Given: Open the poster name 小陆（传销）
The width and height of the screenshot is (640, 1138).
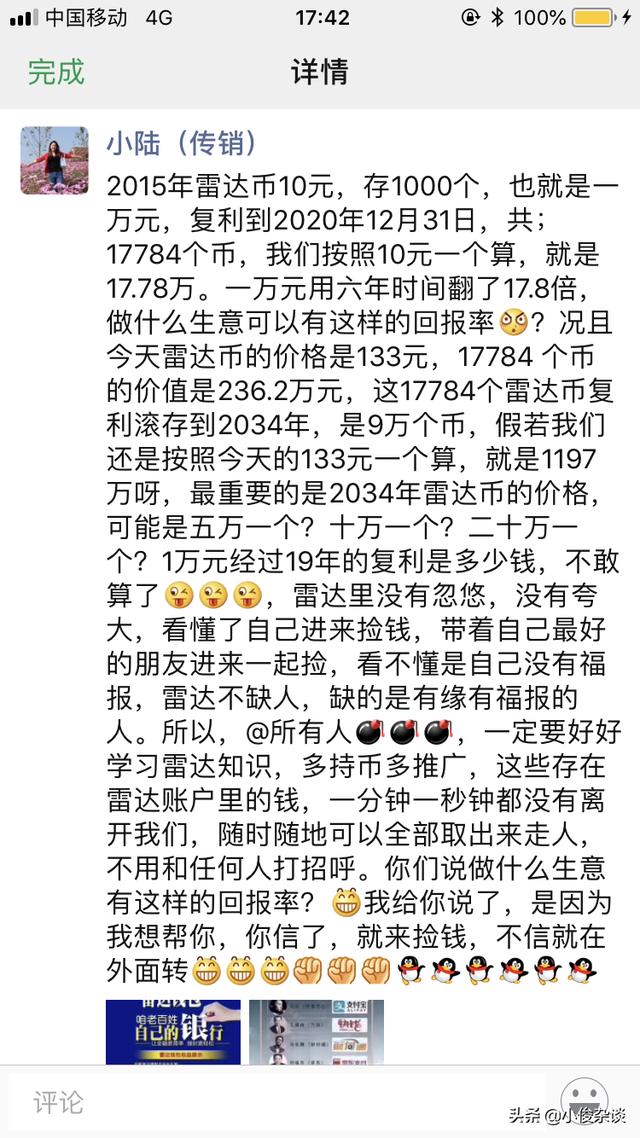Looking at the screenshot, I should (x=182, y=144).
